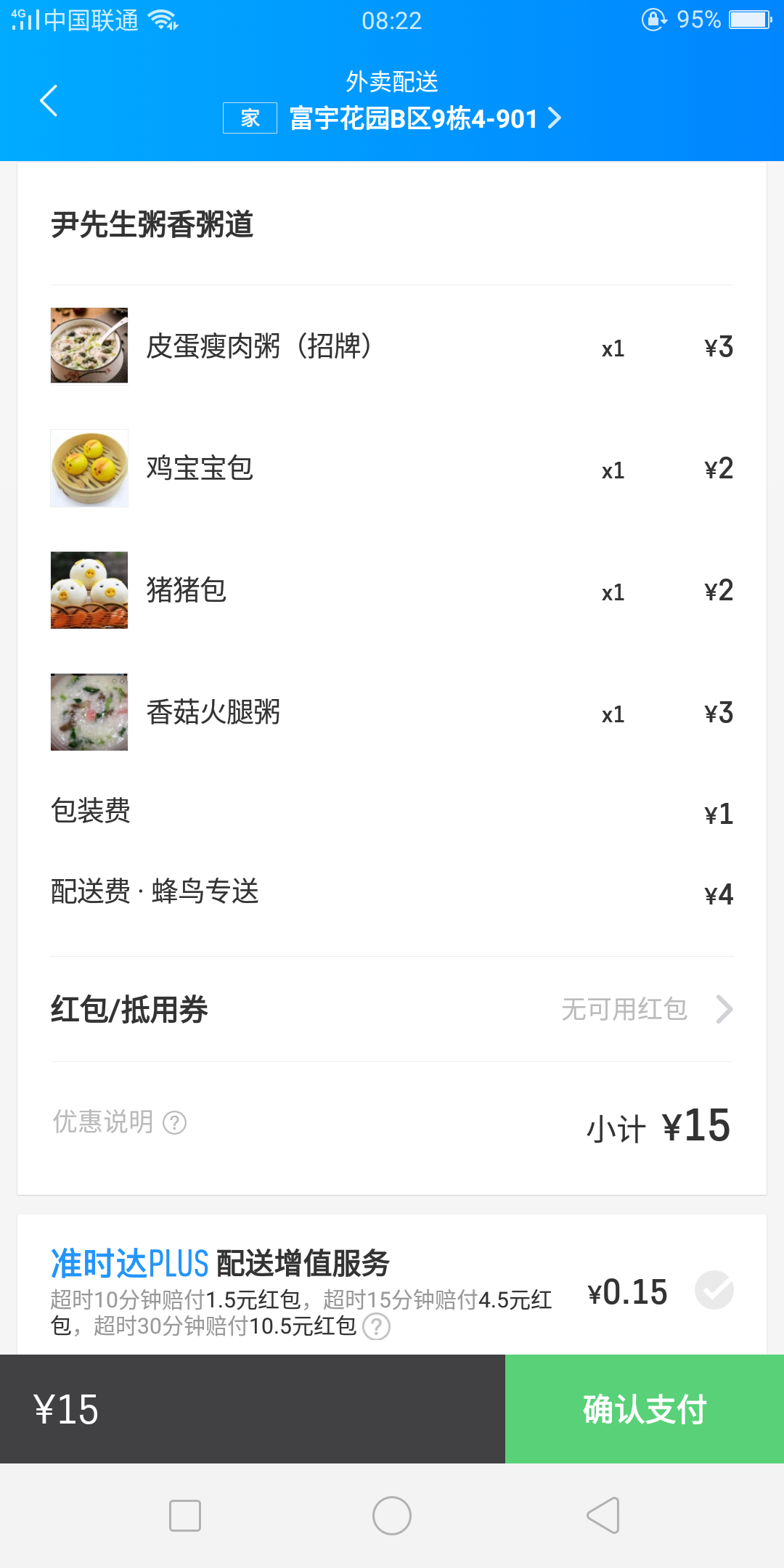Viewport: 784px width, 1568px height.
Task: Go to the system home screen
Action: tap(392, 1516)
